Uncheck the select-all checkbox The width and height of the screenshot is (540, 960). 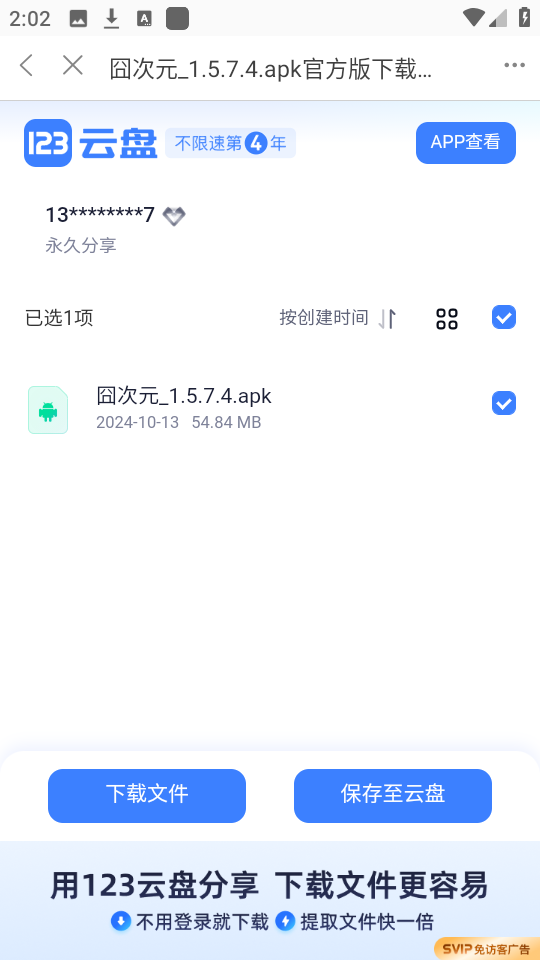point(504,317)
